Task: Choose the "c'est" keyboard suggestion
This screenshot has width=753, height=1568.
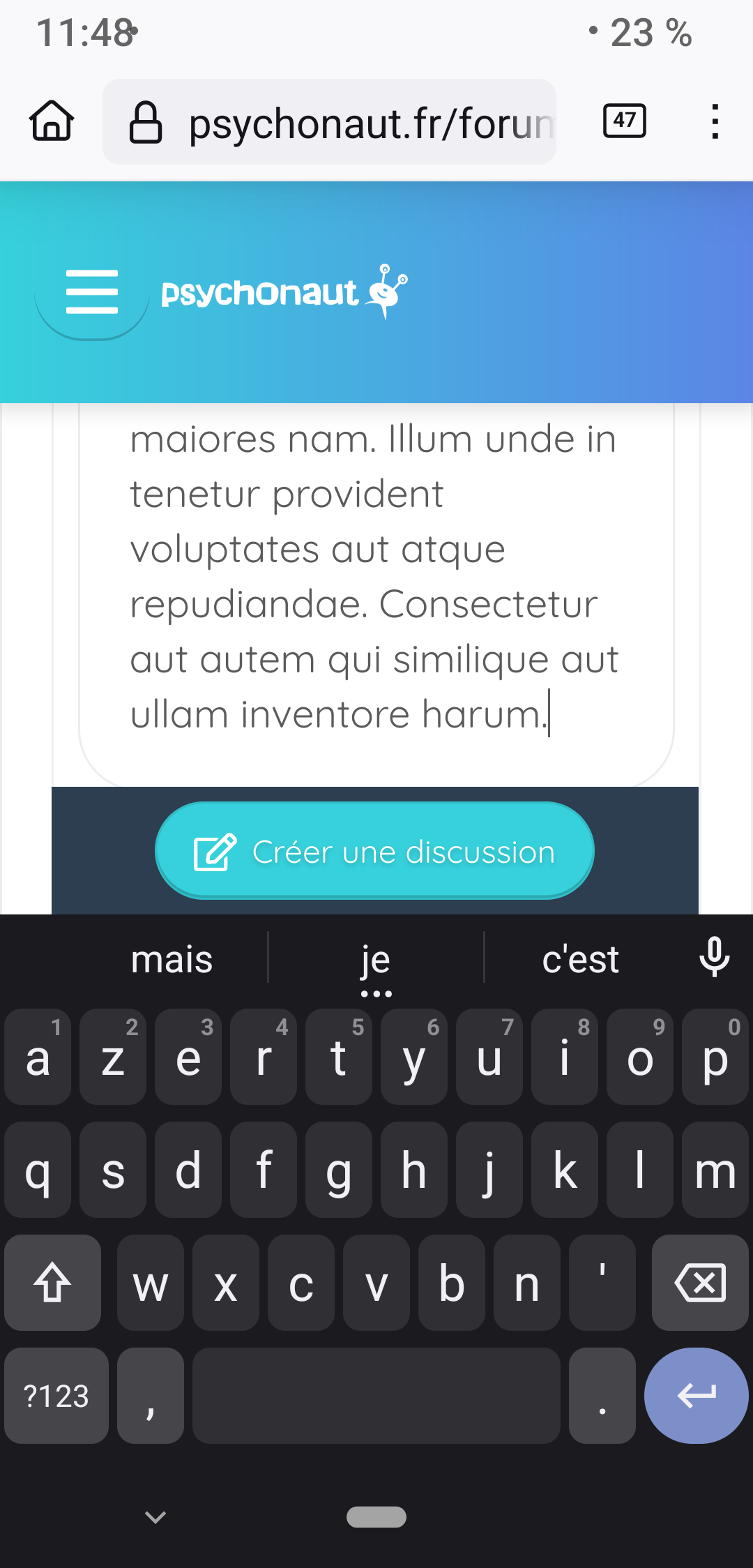Action: point(580,959)
